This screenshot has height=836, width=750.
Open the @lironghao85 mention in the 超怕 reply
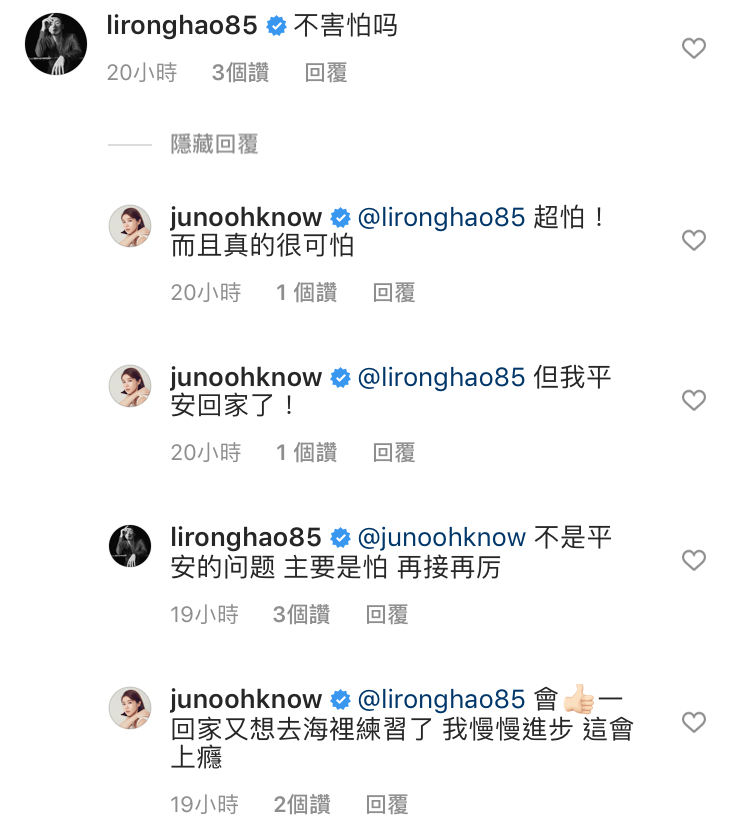tap(441, 217)
